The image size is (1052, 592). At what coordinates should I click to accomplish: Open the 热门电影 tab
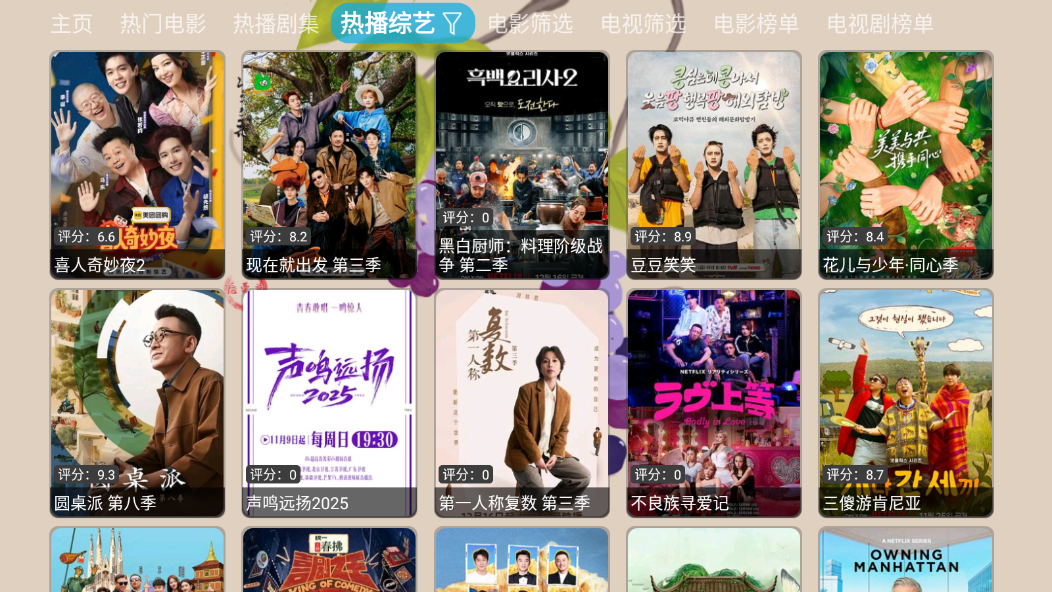click(x=163, y=24)
